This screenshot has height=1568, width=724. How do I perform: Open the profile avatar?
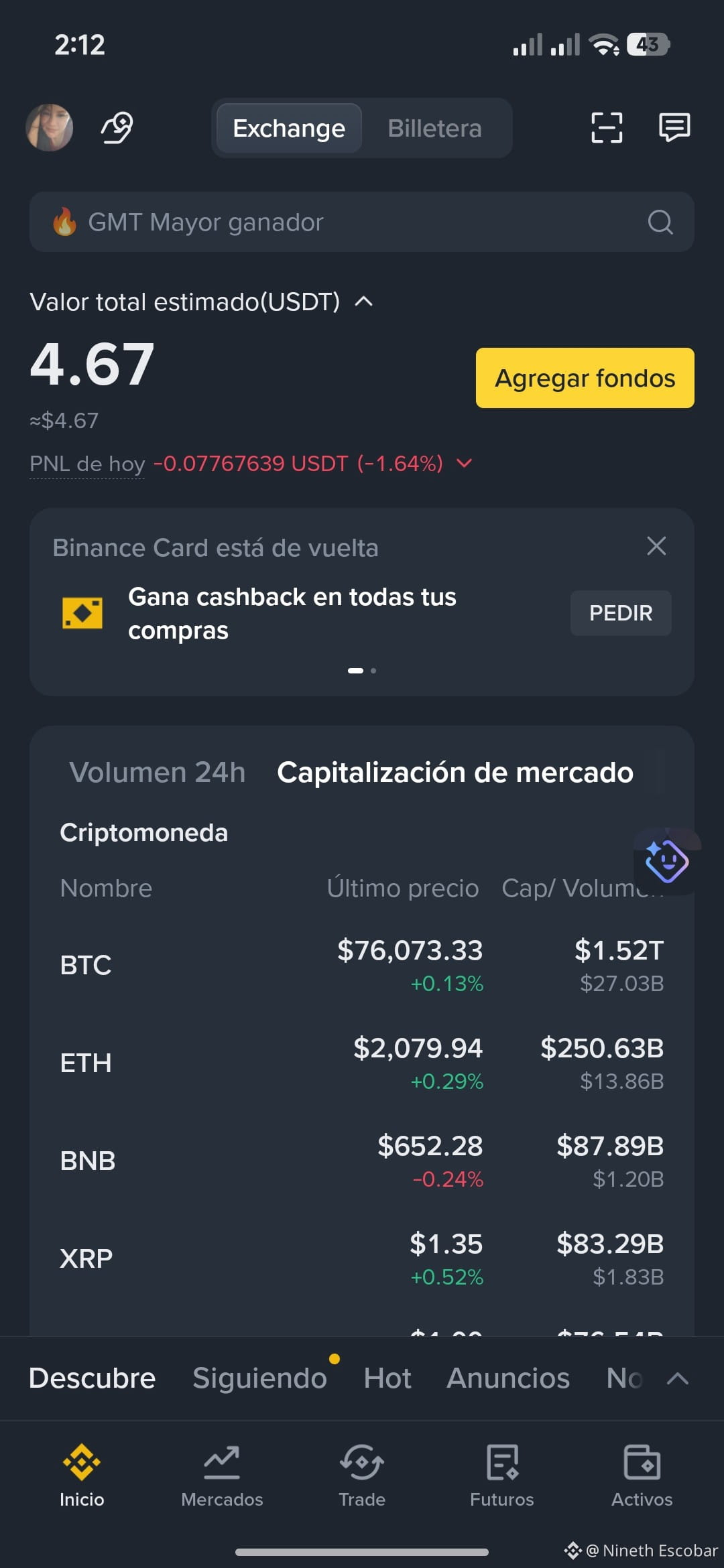coord(49,127)
